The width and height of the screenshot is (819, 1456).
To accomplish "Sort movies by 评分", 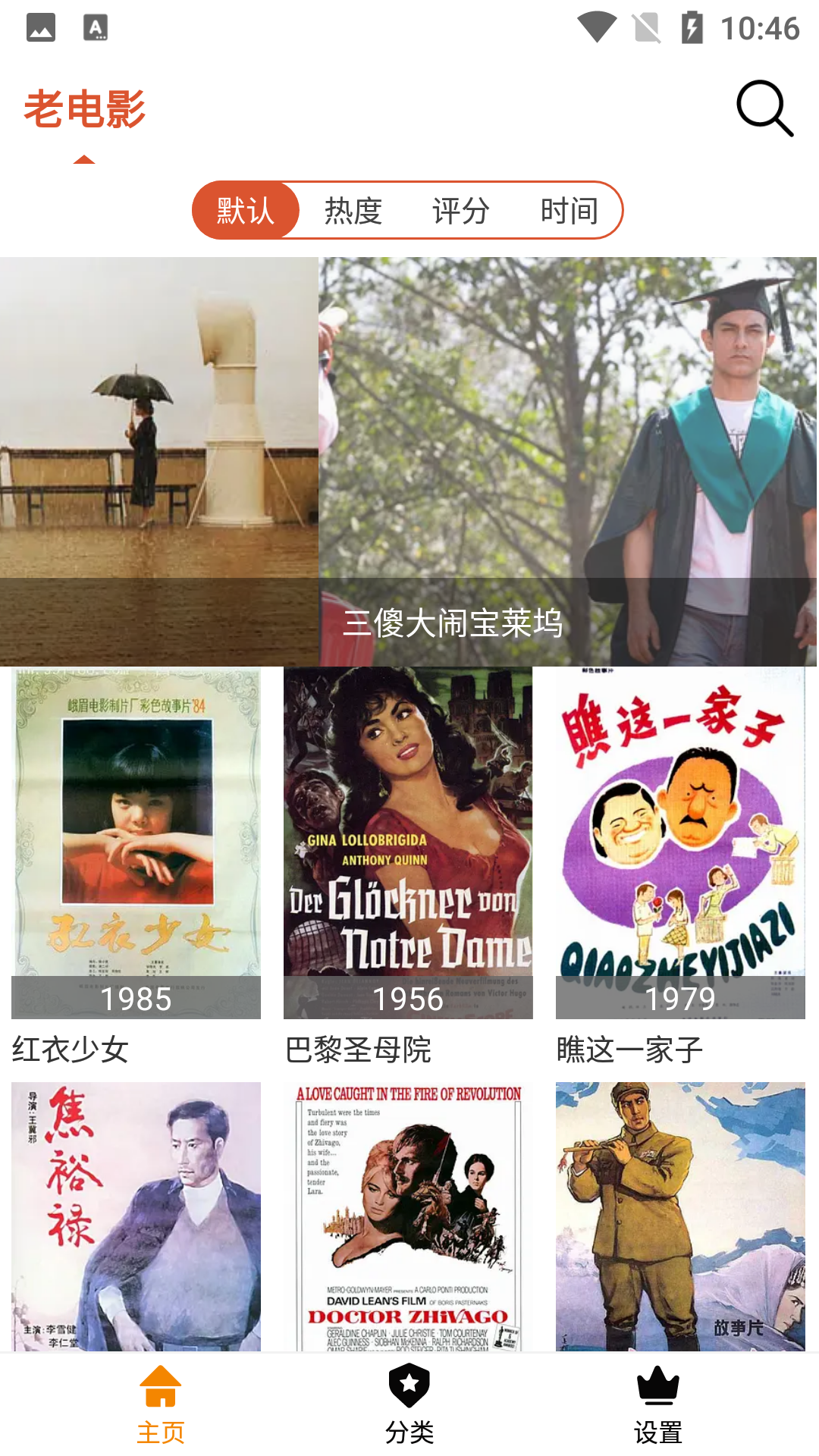I will (x=461, y=210).
